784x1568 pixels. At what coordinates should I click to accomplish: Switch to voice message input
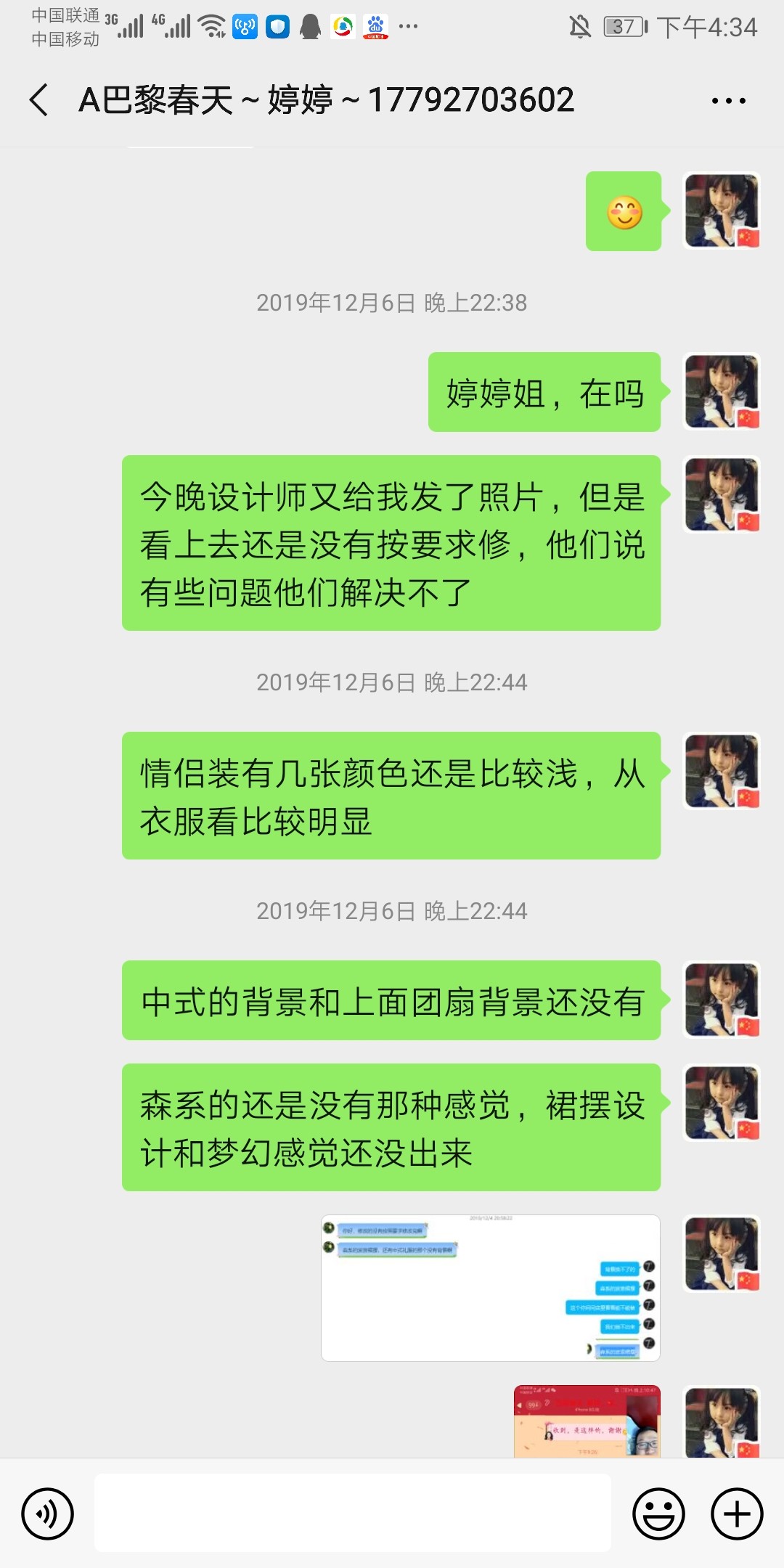[x=47, y=1514]
